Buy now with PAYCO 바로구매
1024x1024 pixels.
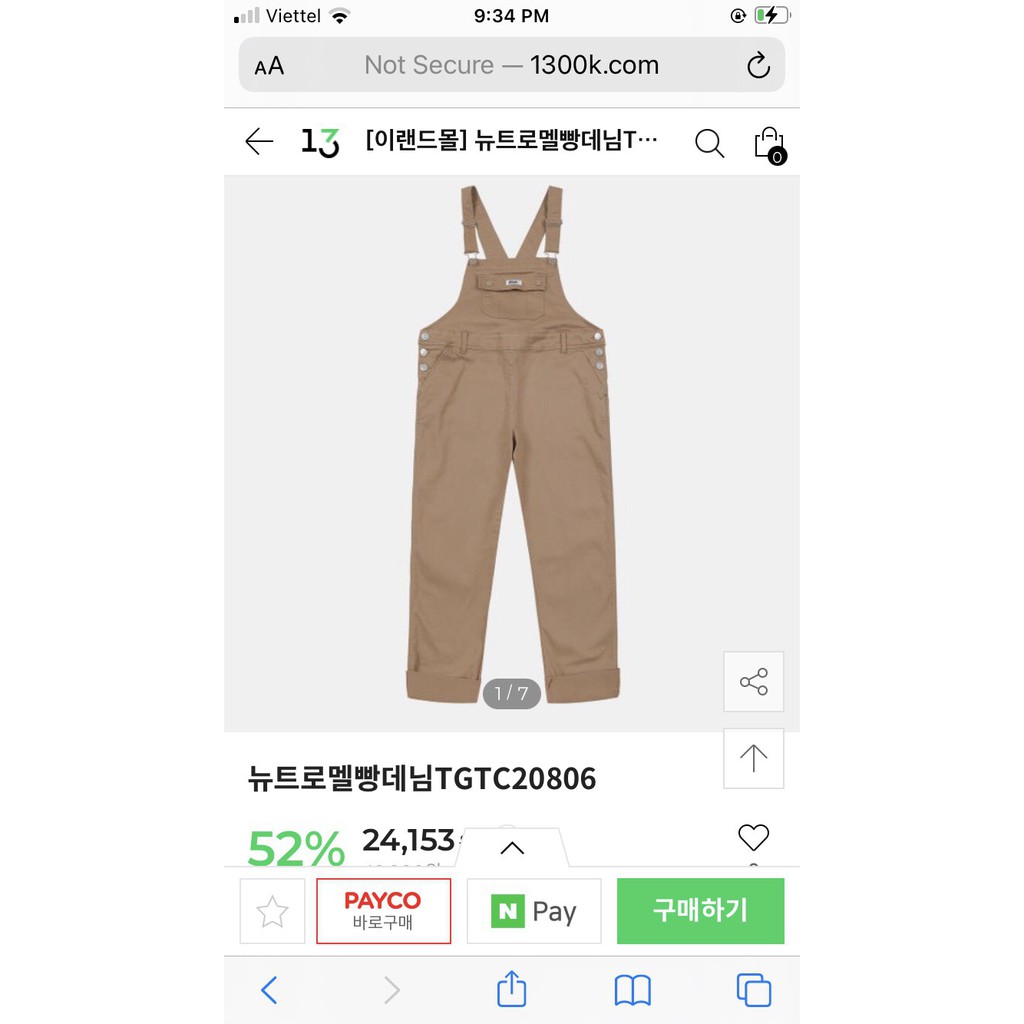[383, 911]
